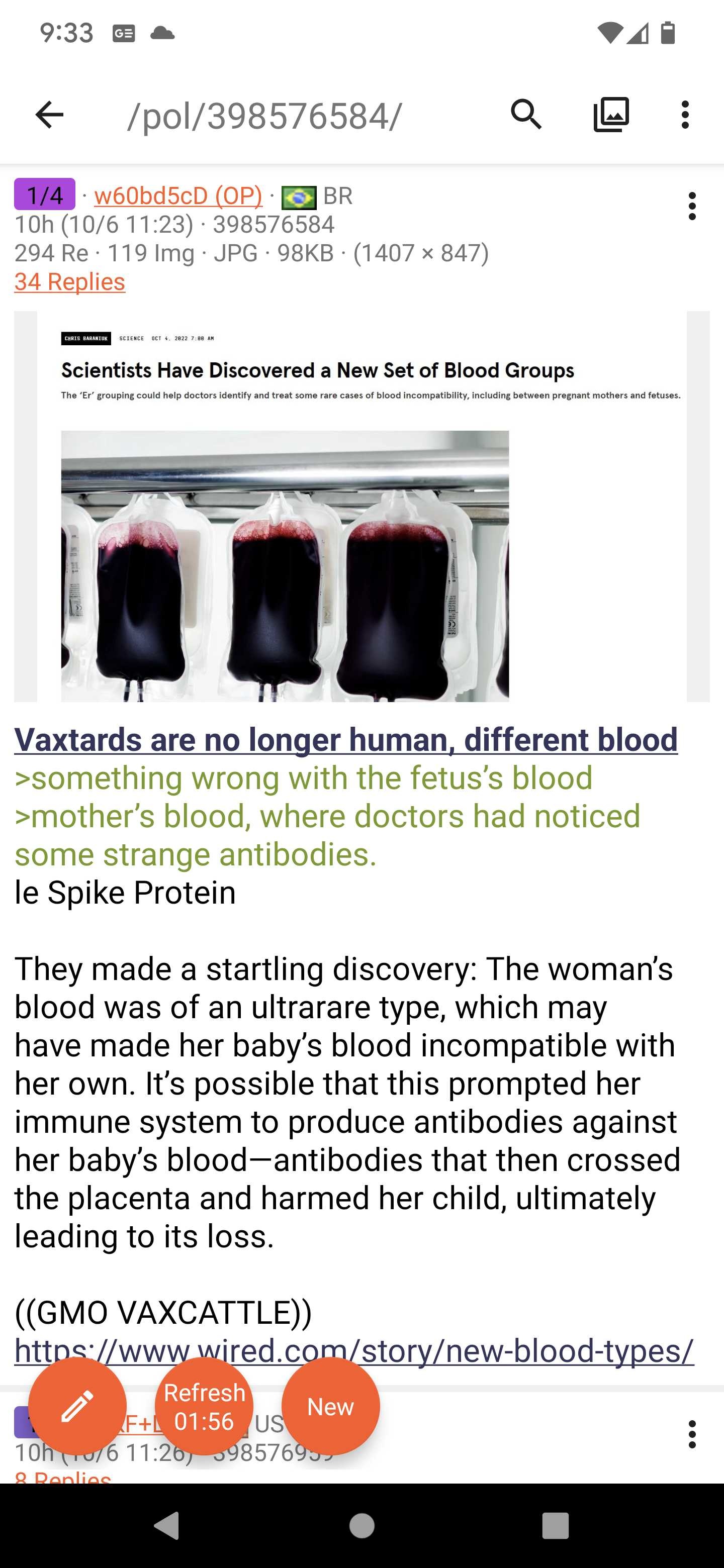Tap poster ID w60bd5cD (OP)

(x=178, y=196)
